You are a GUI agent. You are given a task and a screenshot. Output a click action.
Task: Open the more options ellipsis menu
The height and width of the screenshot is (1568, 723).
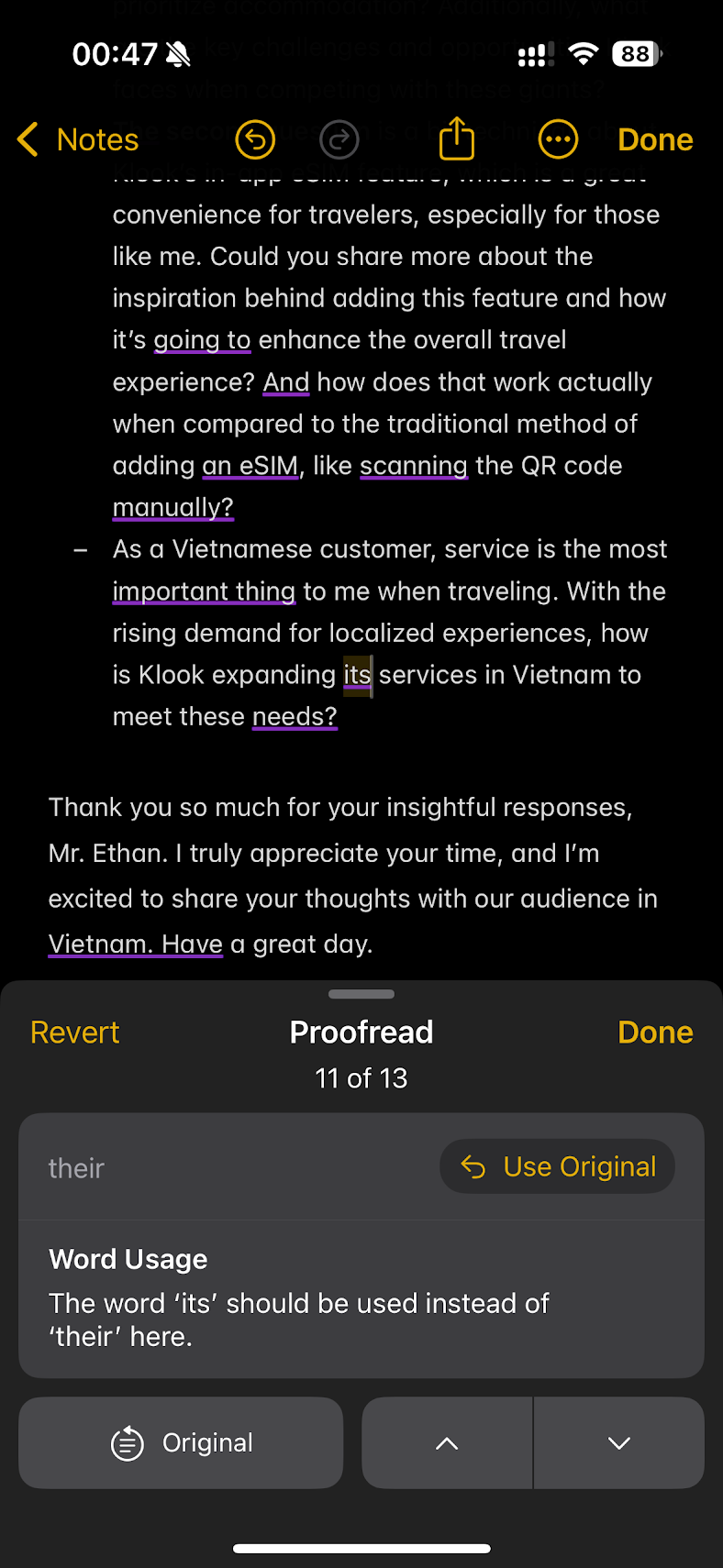pos(558,140)
